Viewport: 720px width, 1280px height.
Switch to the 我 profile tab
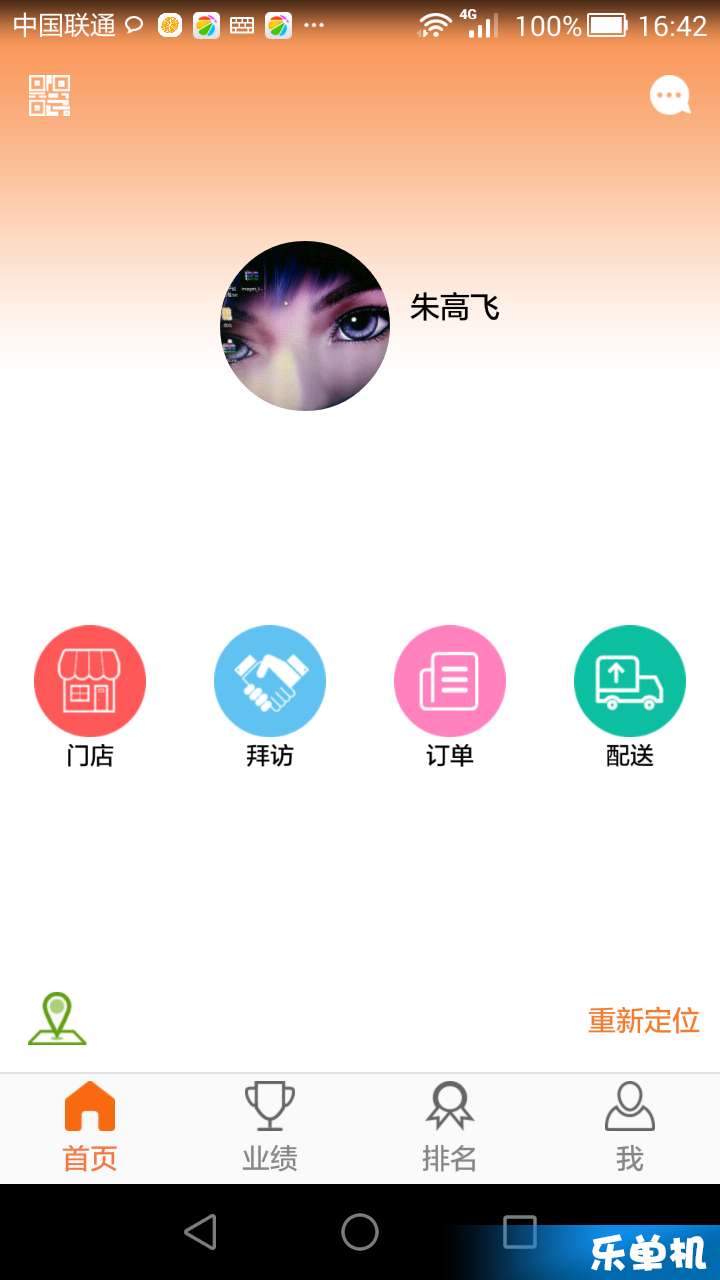point(630,1128)
